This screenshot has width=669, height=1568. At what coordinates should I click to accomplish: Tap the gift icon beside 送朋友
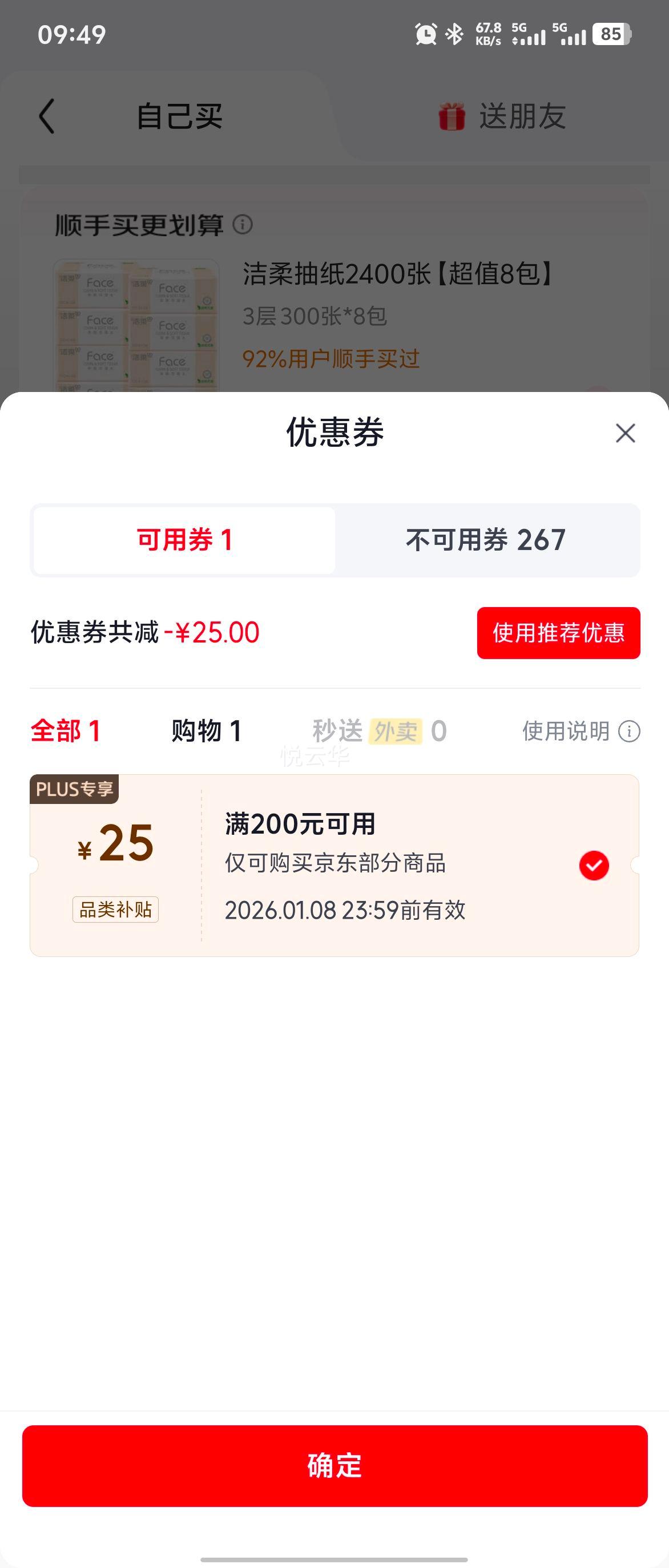(x=451, y=117)
